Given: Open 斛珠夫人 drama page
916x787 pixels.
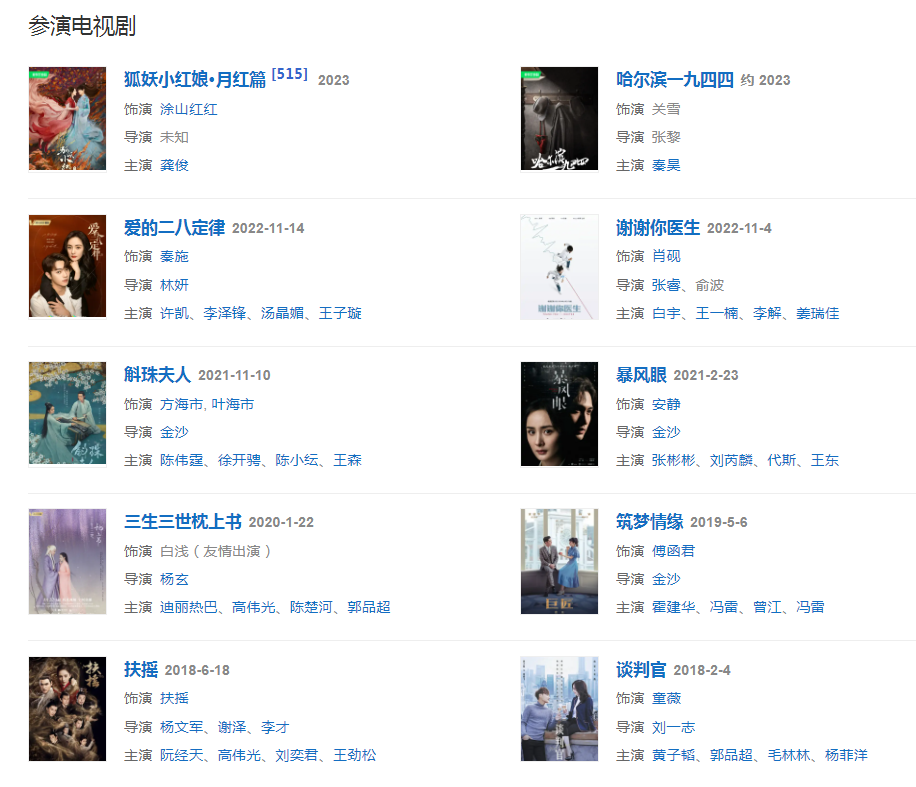Looking at the screenshot, I should click(x=157, y=375).
